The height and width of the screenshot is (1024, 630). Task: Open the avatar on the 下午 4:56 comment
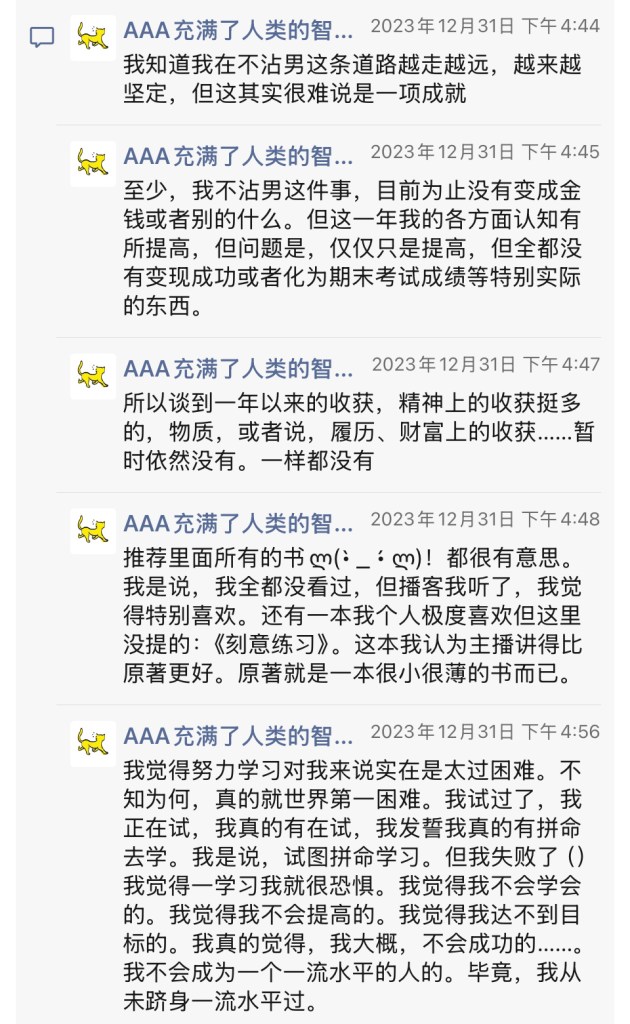(x=93, y=744)
